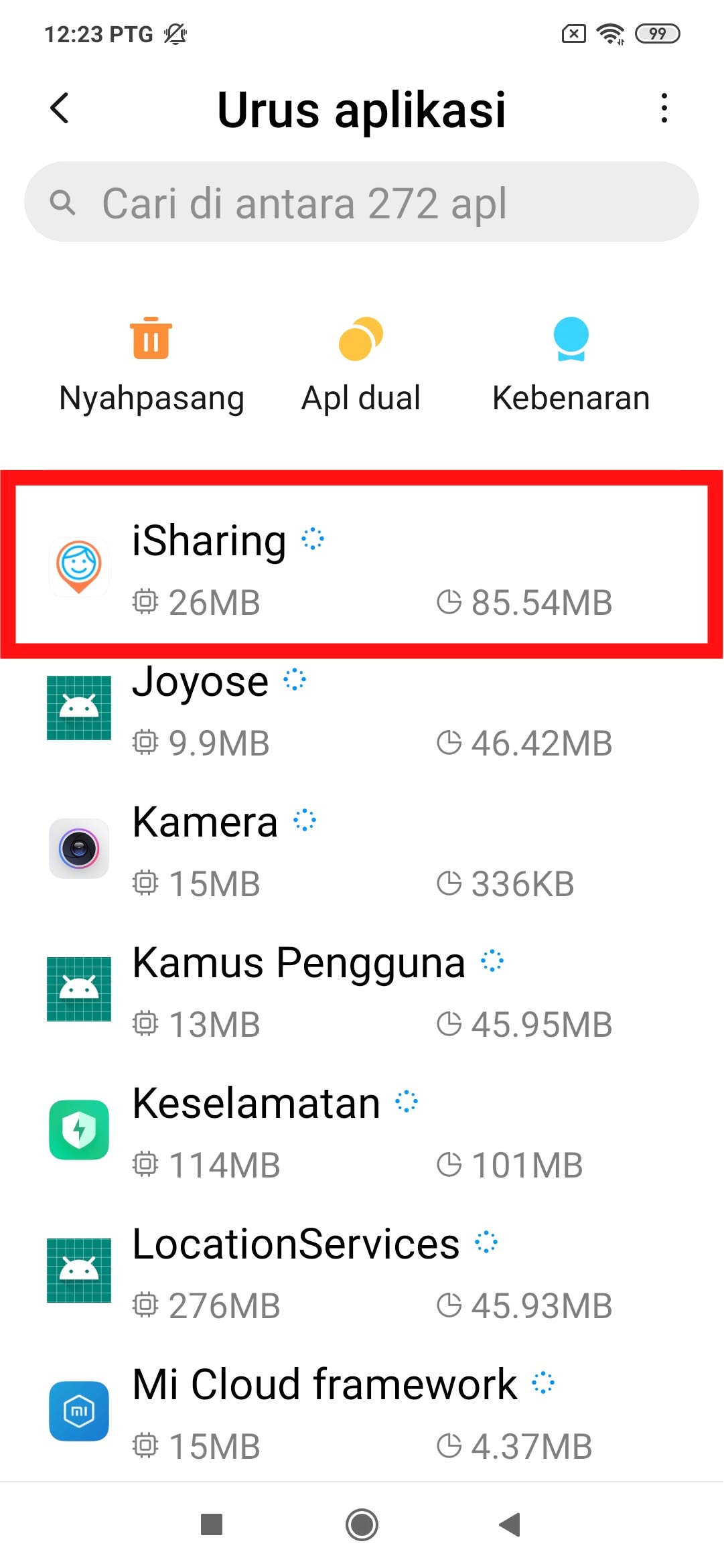Image resolution: width=724 pixels, height=1568 pixels.
Task: Open LocationServices app entry
Action: pyautogui.click(x=362, y=1273)
